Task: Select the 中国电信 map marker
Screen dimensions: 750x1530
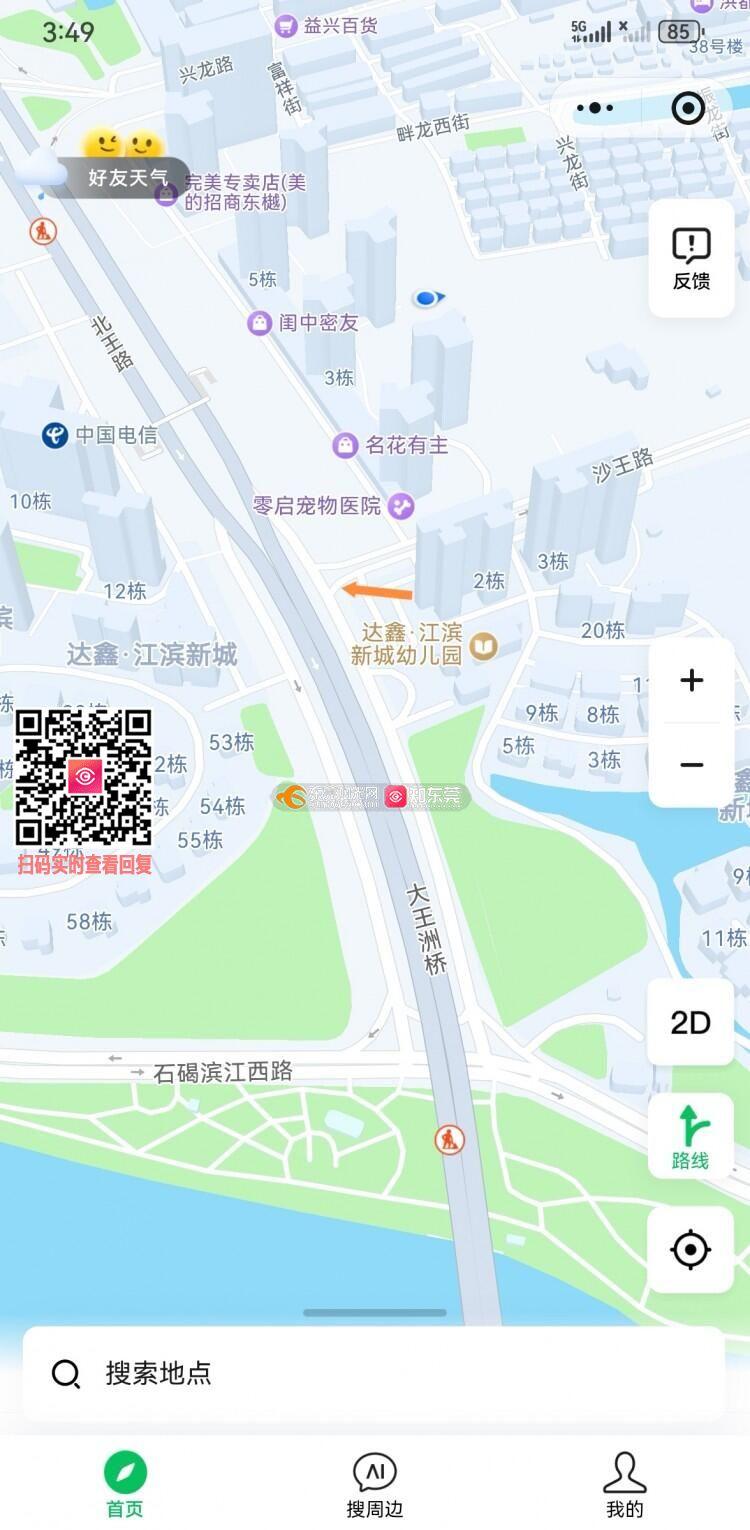Action: (55, 435)
